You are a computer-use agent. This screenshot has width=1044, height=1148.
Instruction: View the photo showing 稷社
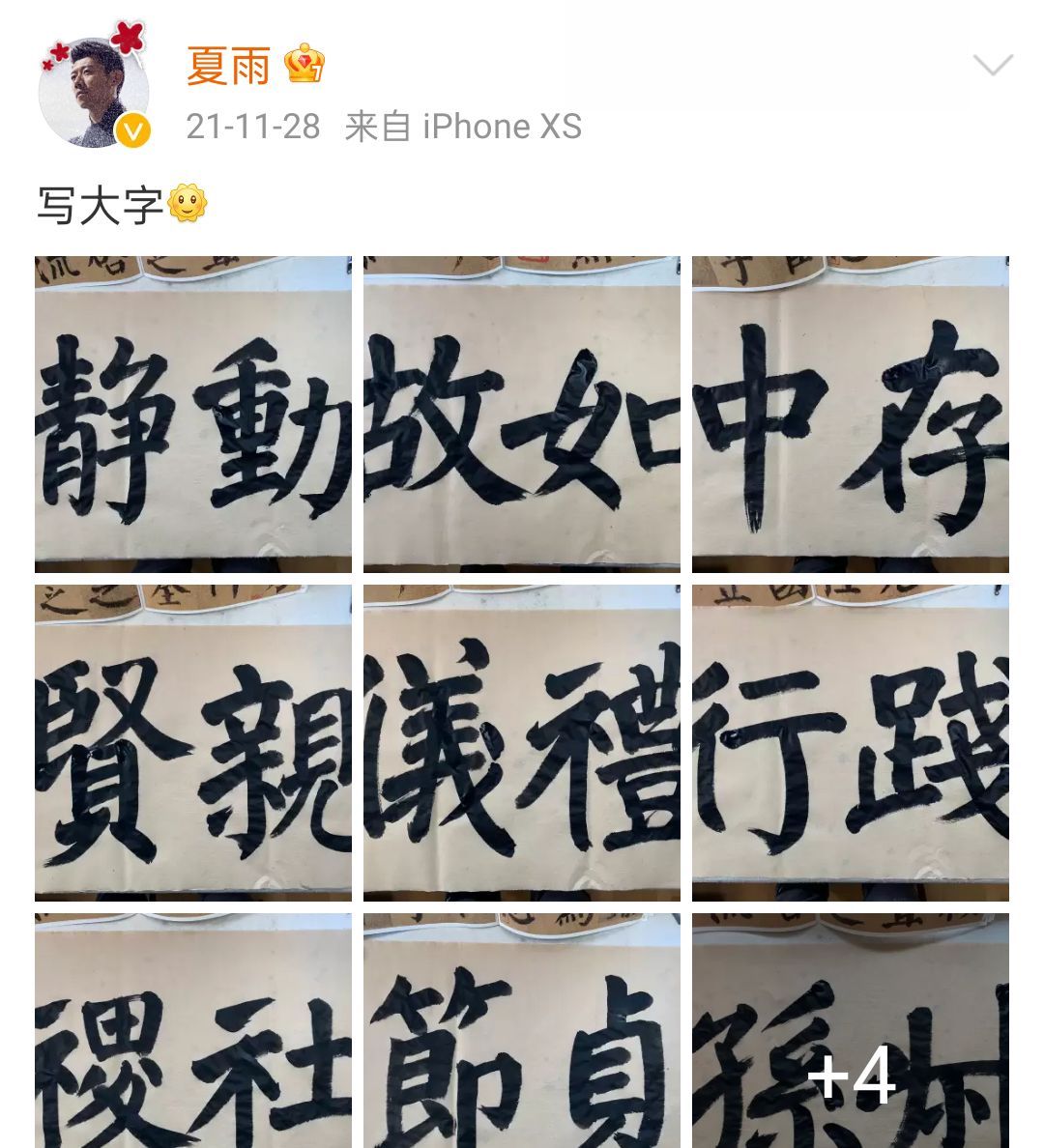(x=193, y=1030)
